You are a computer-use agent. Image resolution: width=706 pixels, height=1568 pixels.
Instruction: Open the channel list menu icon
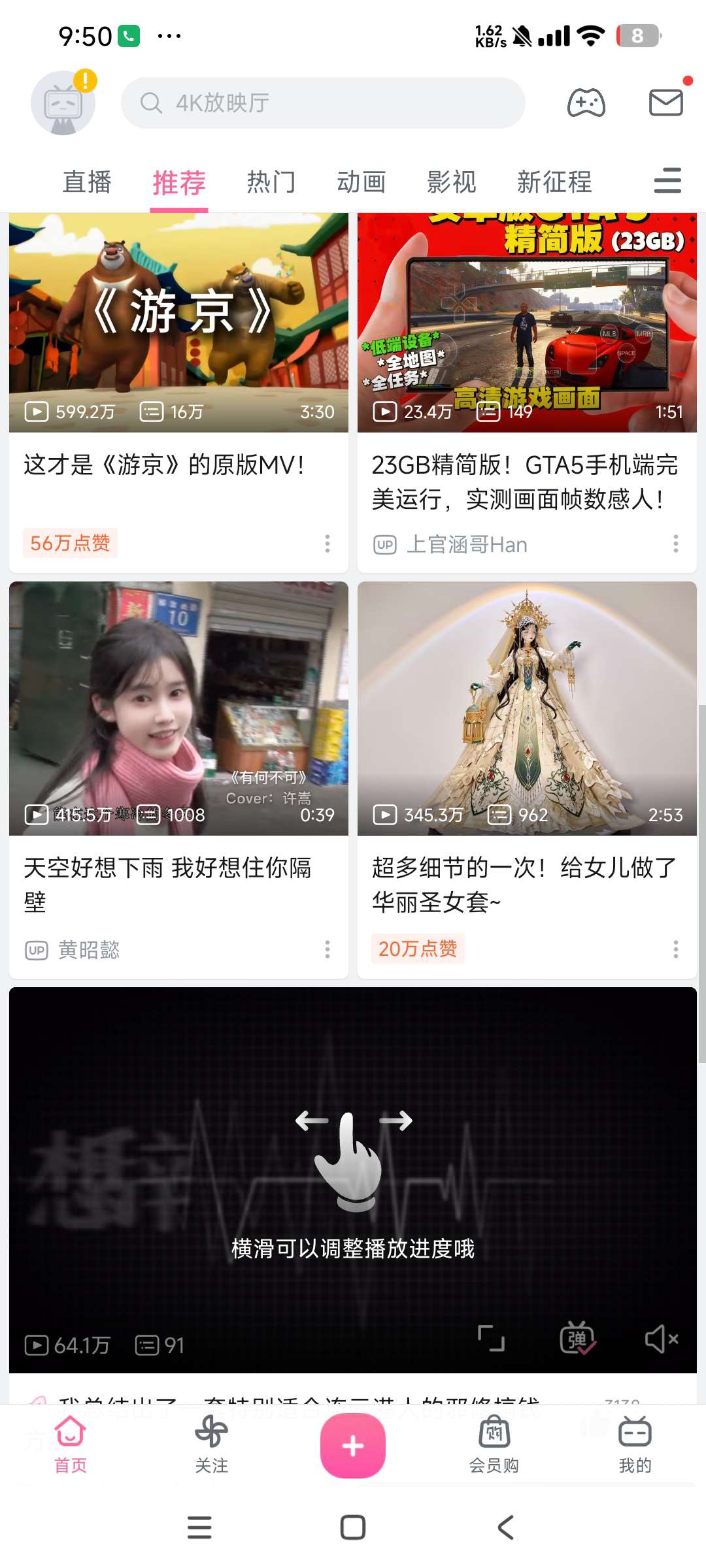pyautogui.click(x=667, y=181)
